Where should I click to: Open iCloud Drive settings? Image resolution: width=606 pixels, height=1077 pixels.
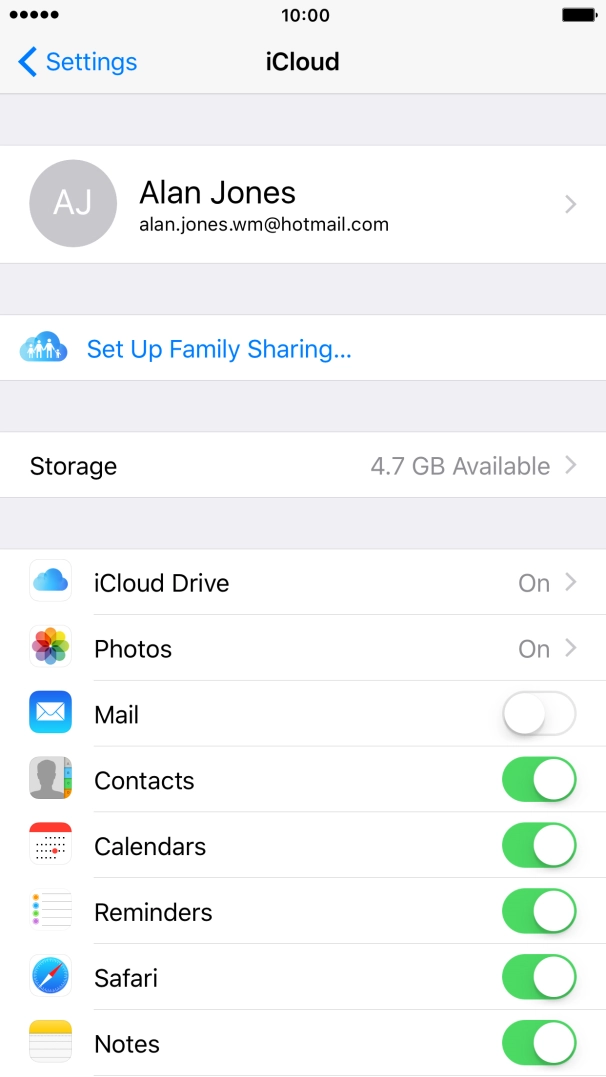click(302, 583)
